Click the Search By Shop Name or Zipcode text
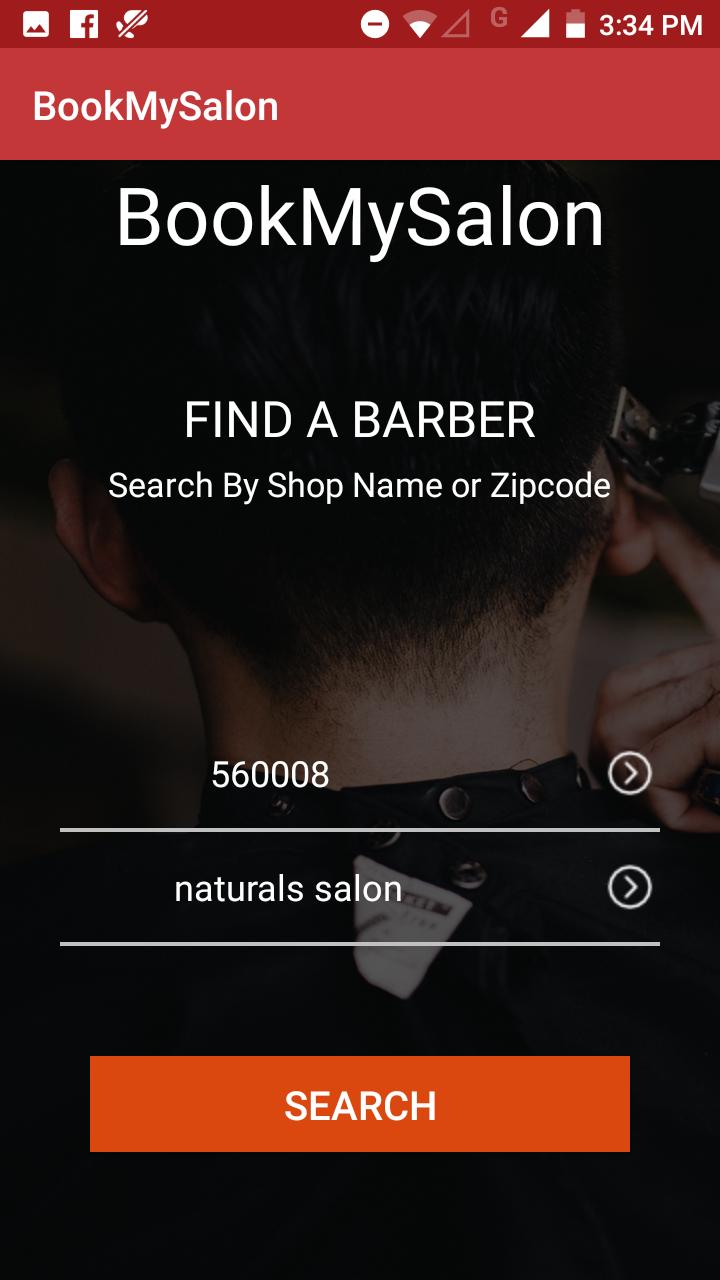This screenshot has height=1280, width=720. [360, 486]
